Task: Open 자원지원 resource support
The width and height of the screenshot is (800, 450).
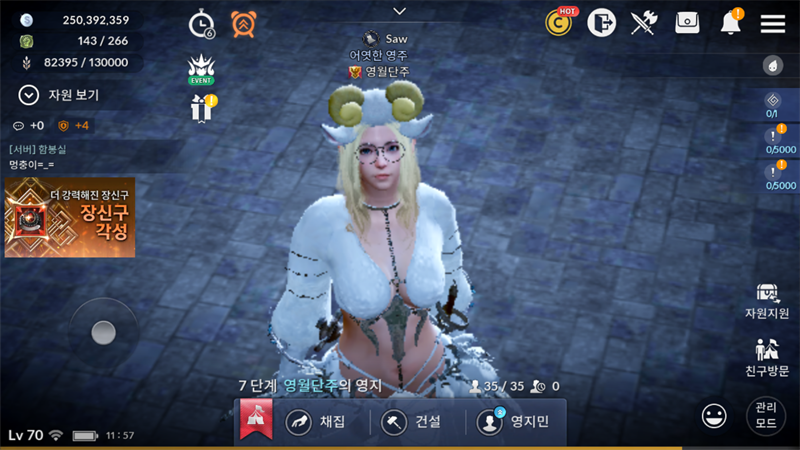Action: (767, 300)
